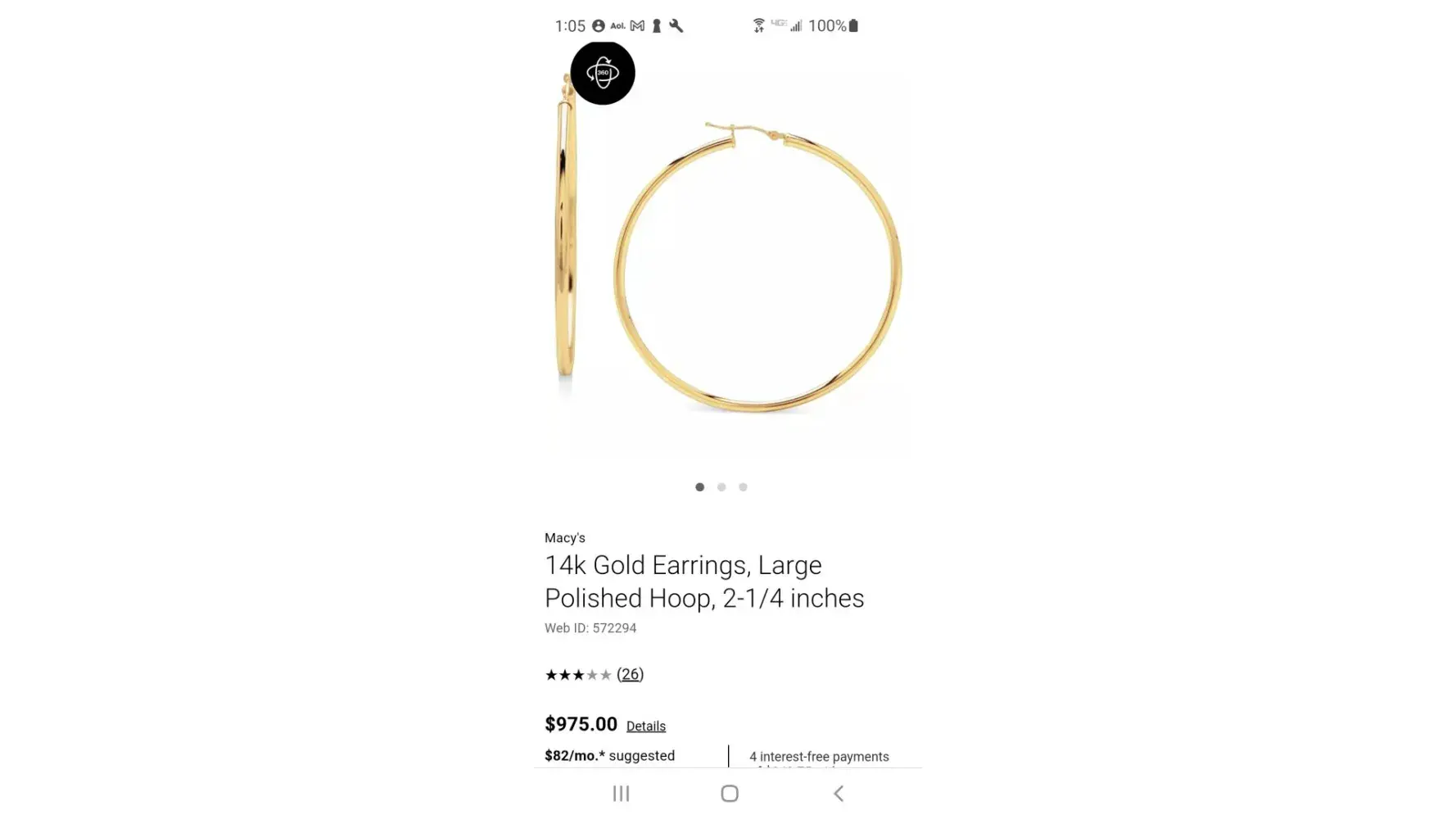Open the 26 customer reviews
The width and height of the screenshot is (1456, 819).
[x=630, y=675]
